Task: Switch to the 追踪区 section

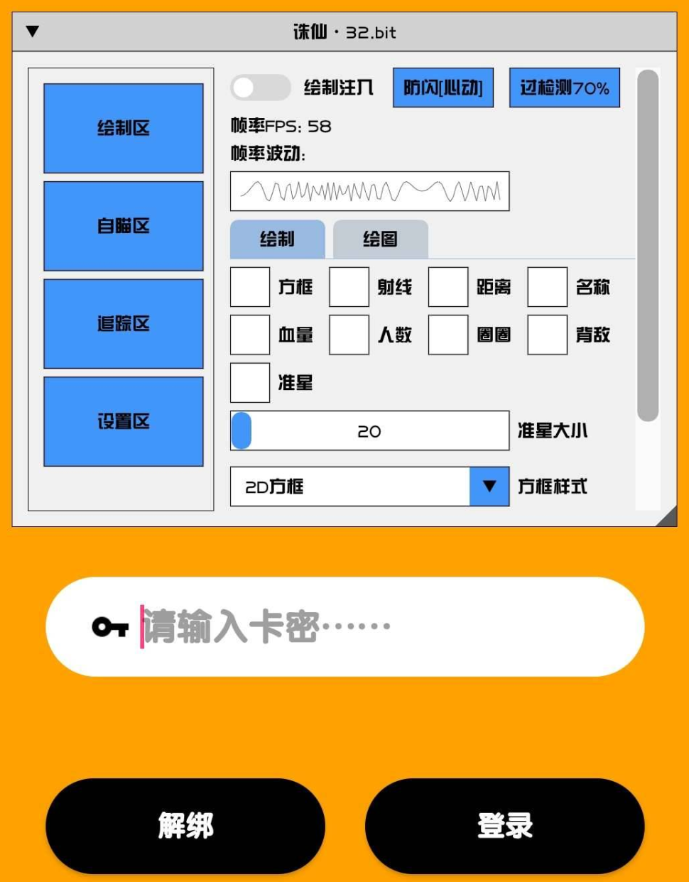Action: pyautogui.click(x=123, y=324)
